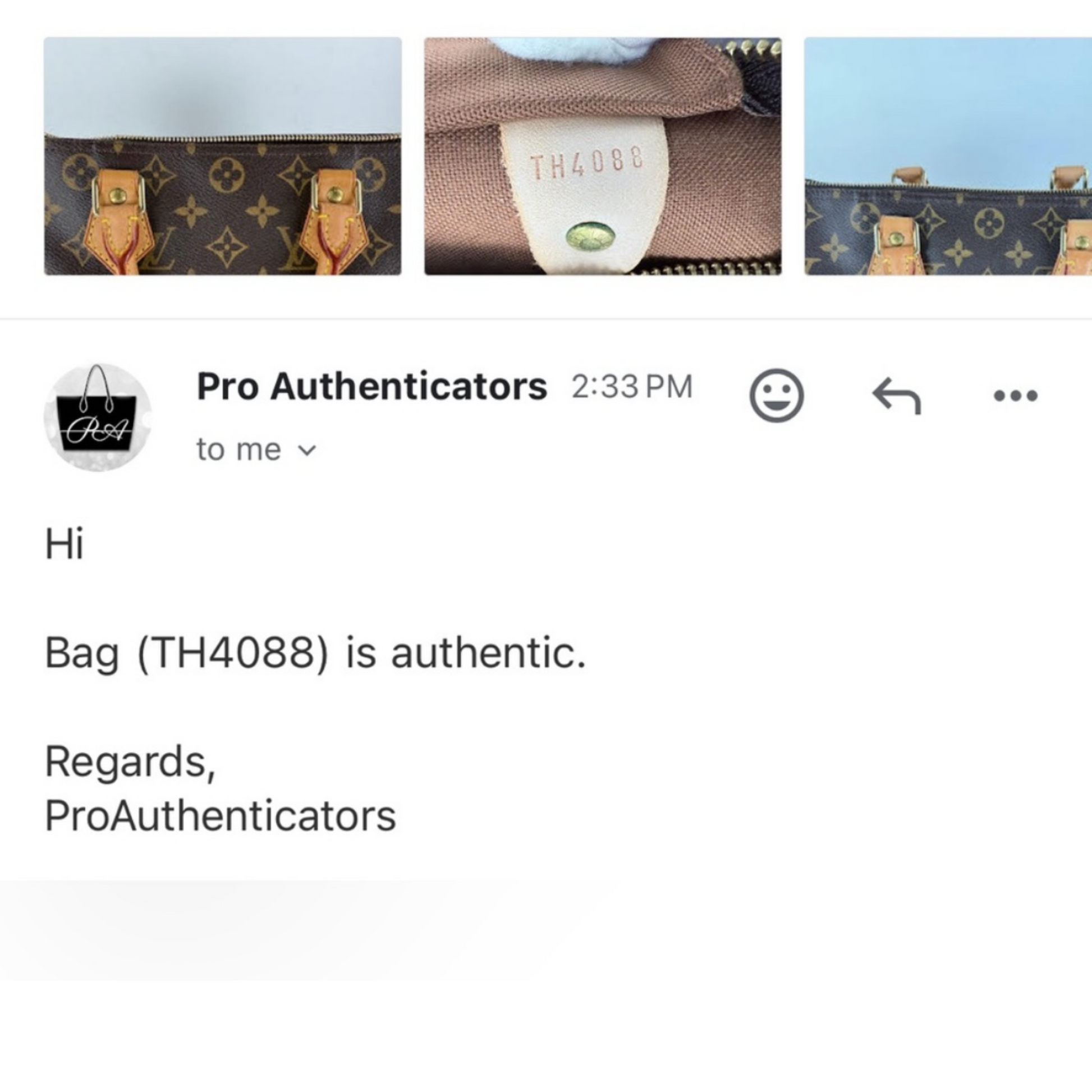Reply to Pro Authenticators' email
Image resolution: width=1092 pixels, height=1092 pixels.
pos(897,395)
